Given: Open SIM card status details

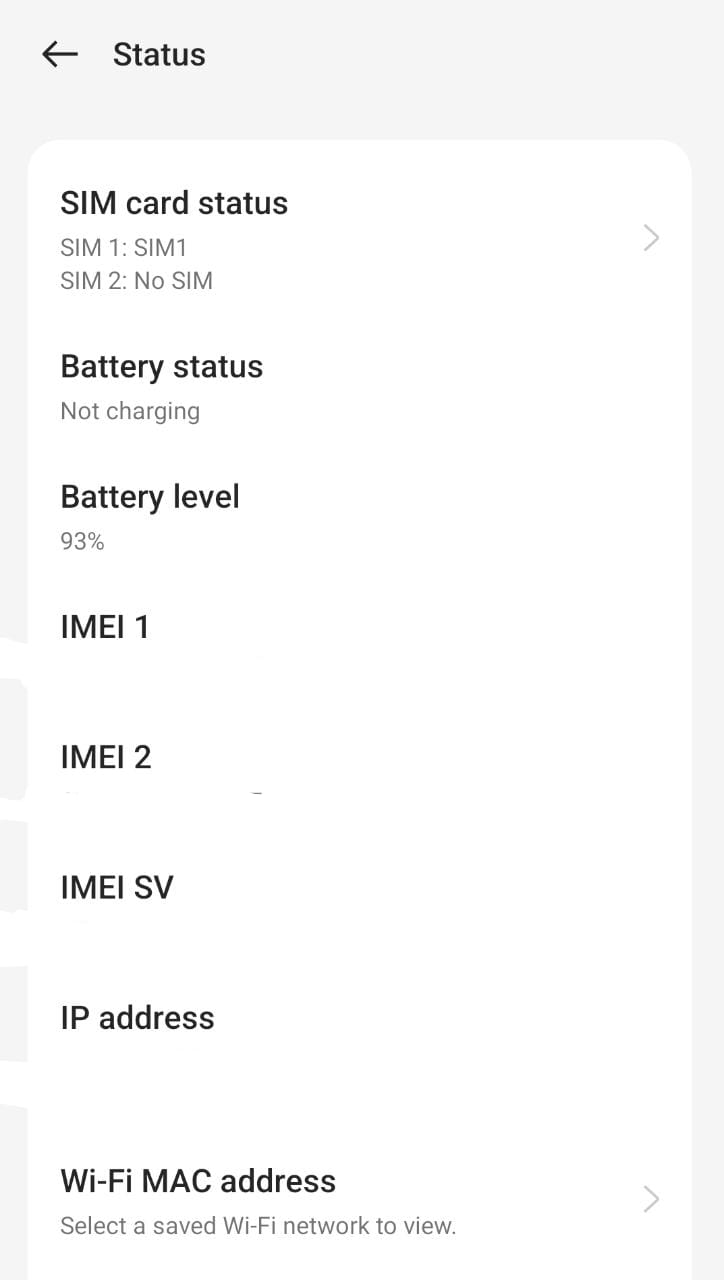Looking at the screenshot, I should [358, 239].
